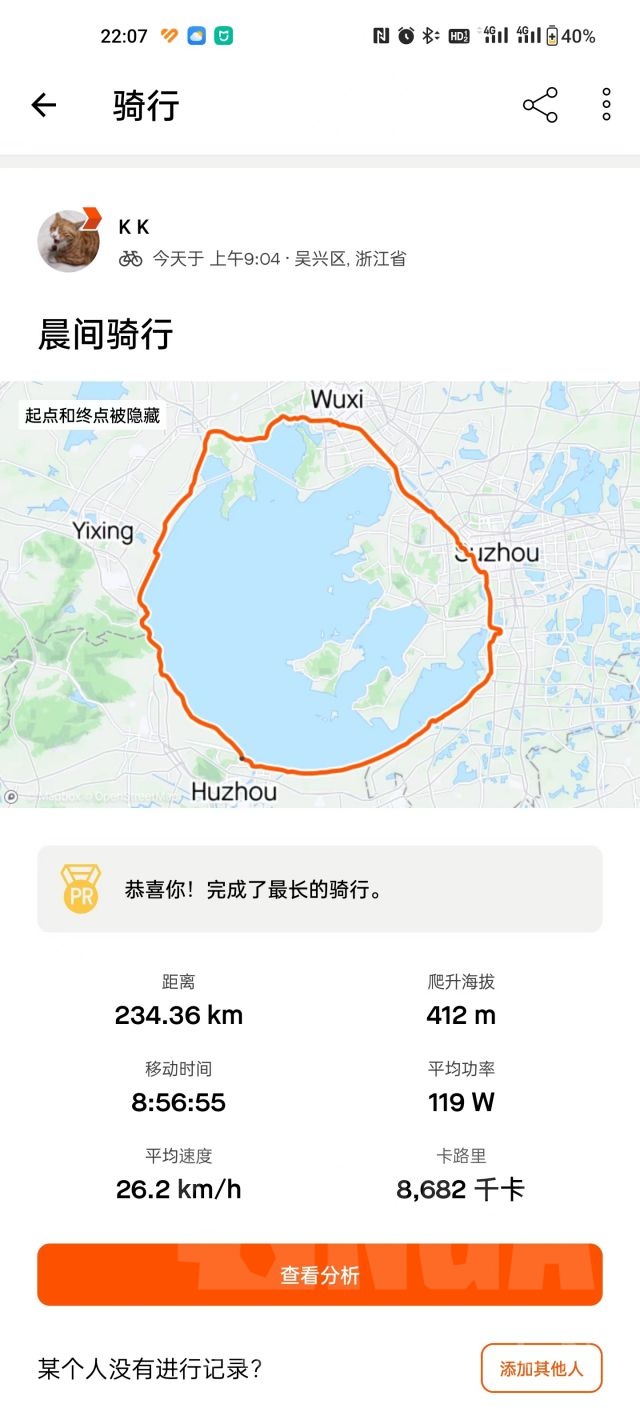
Task: Open the ride route map
Action: tap(320, 594)
